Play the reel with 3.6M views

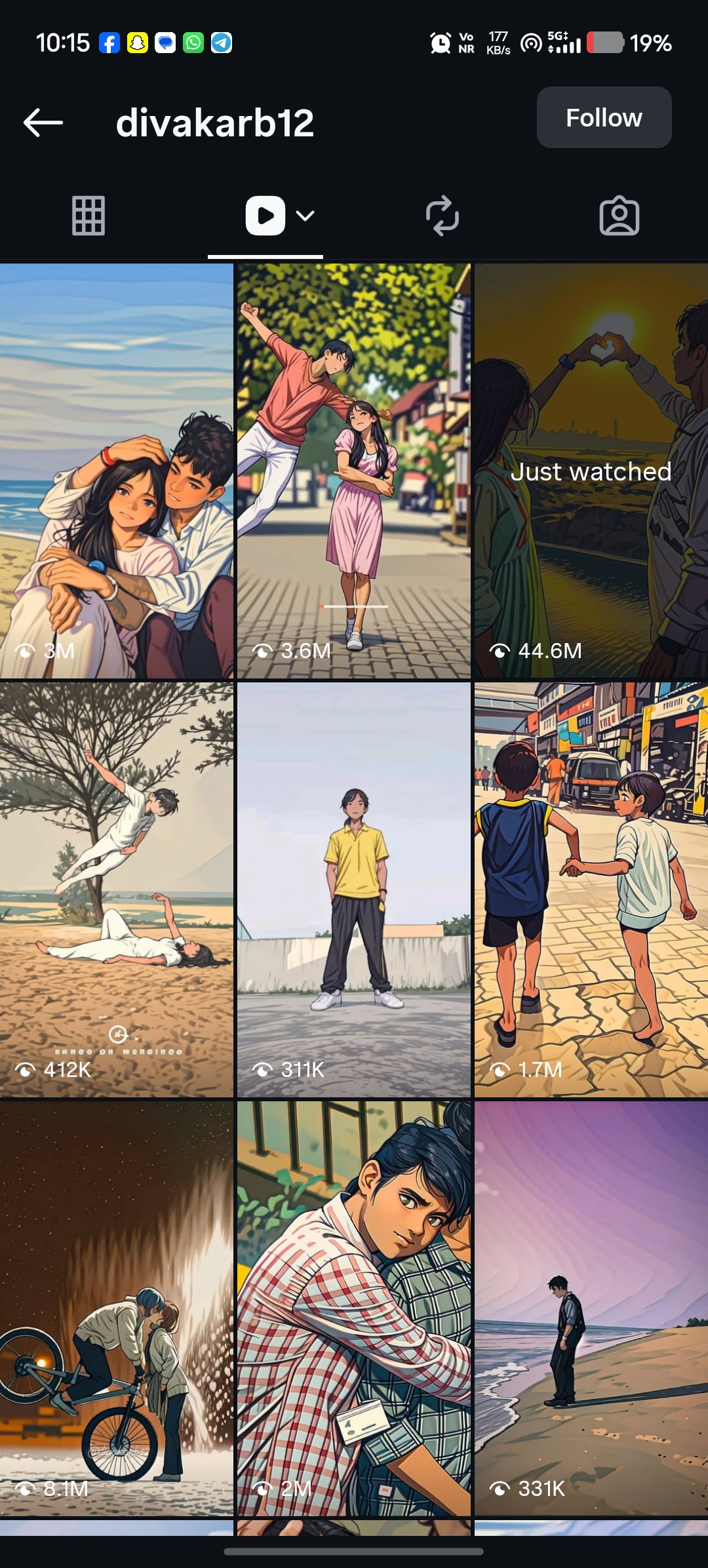pyautogui.click(x=354, y=471)
